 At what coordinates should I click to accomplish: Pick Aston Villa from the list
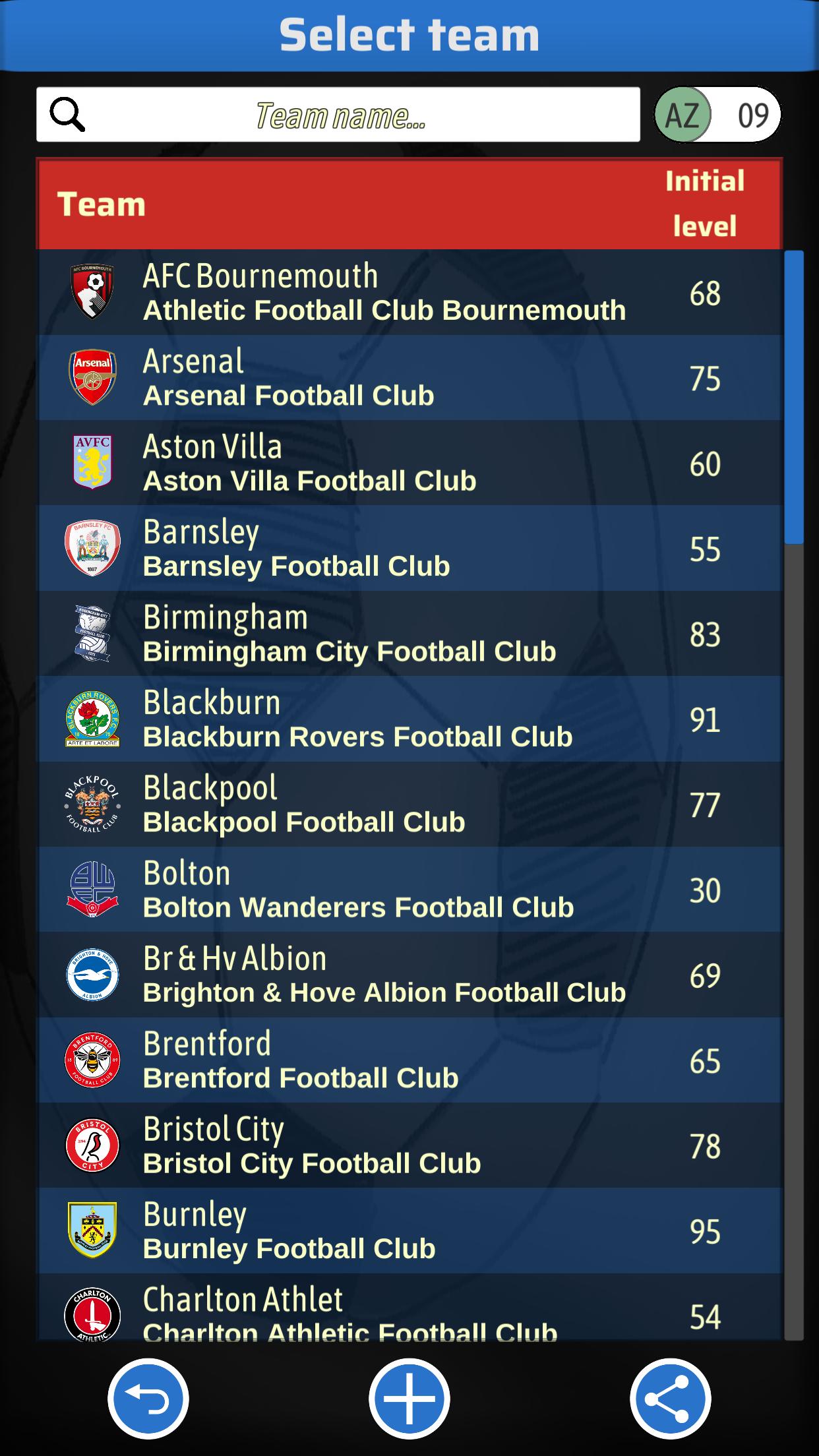(409, 463)
